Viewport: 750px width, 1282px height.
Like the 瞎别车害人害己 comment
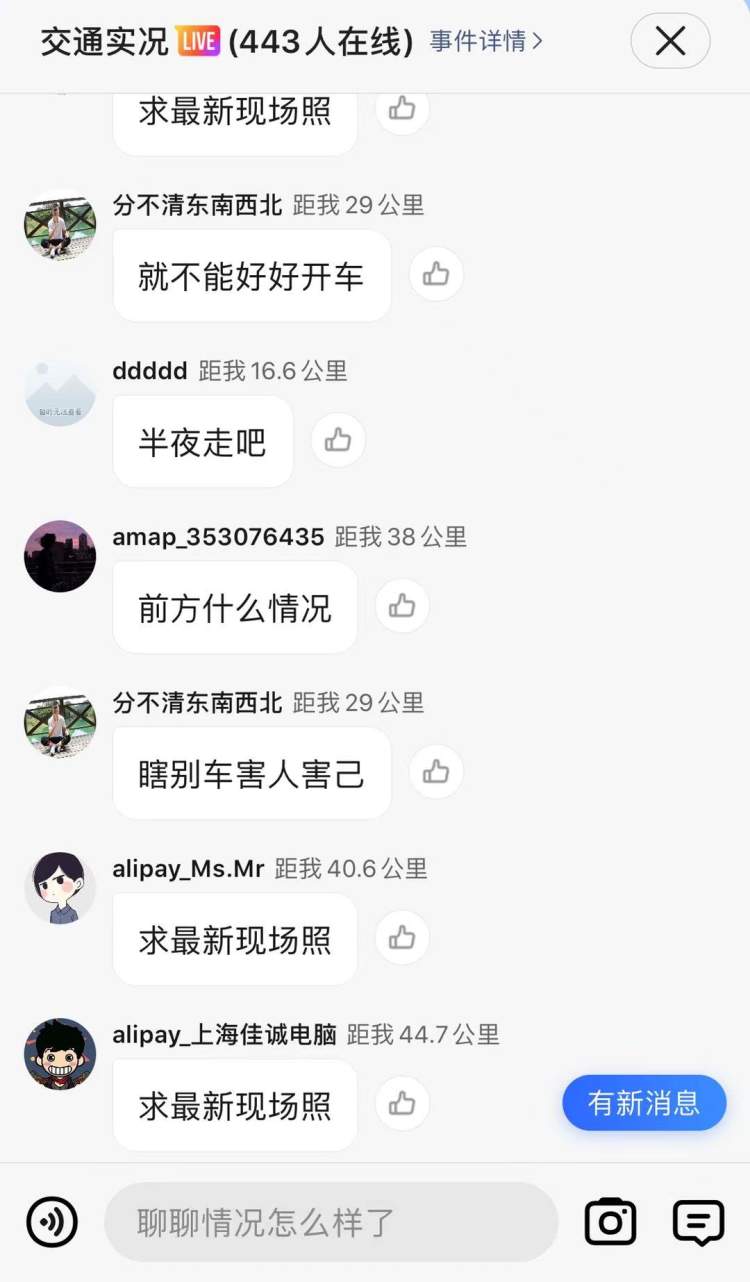[x=436, y=772]
